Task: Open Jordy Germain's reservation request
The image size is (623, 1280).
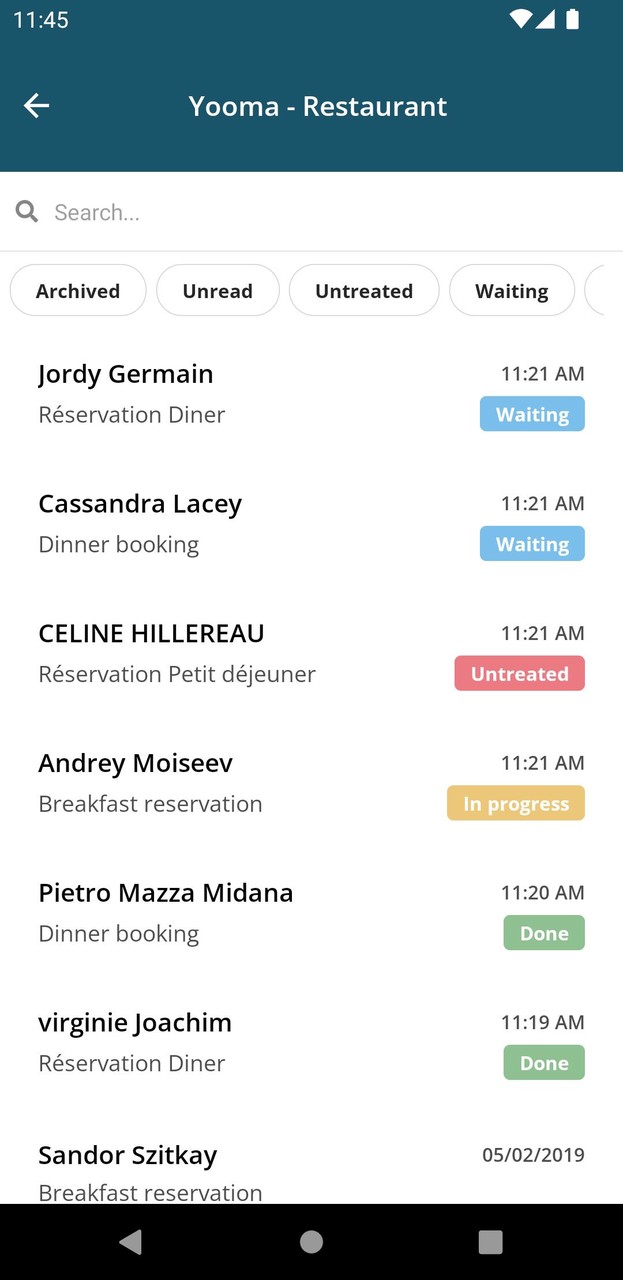Action: [311, 393]
